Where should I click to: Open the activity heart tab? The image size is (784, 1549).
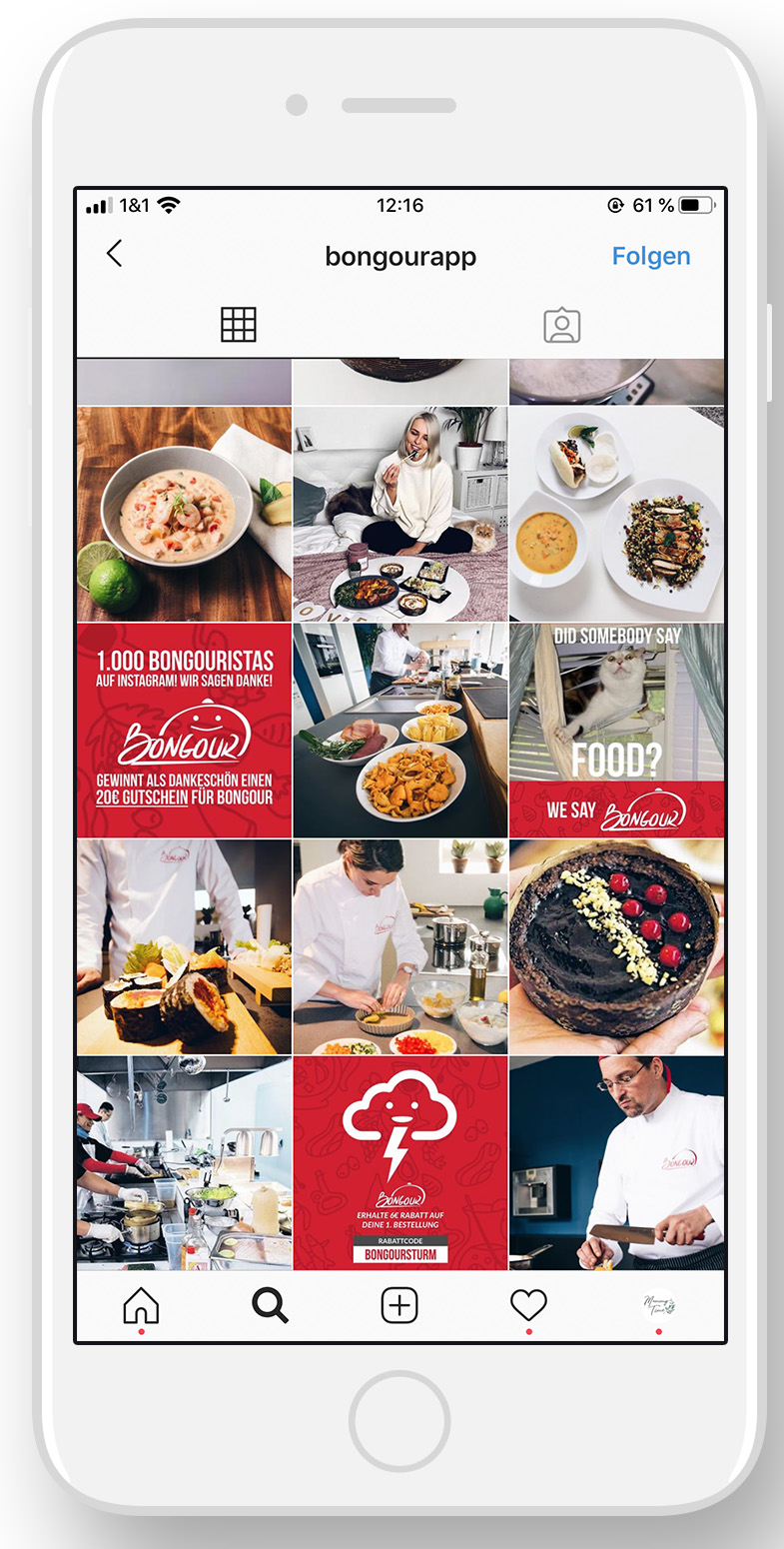(x=528, y=1305)
